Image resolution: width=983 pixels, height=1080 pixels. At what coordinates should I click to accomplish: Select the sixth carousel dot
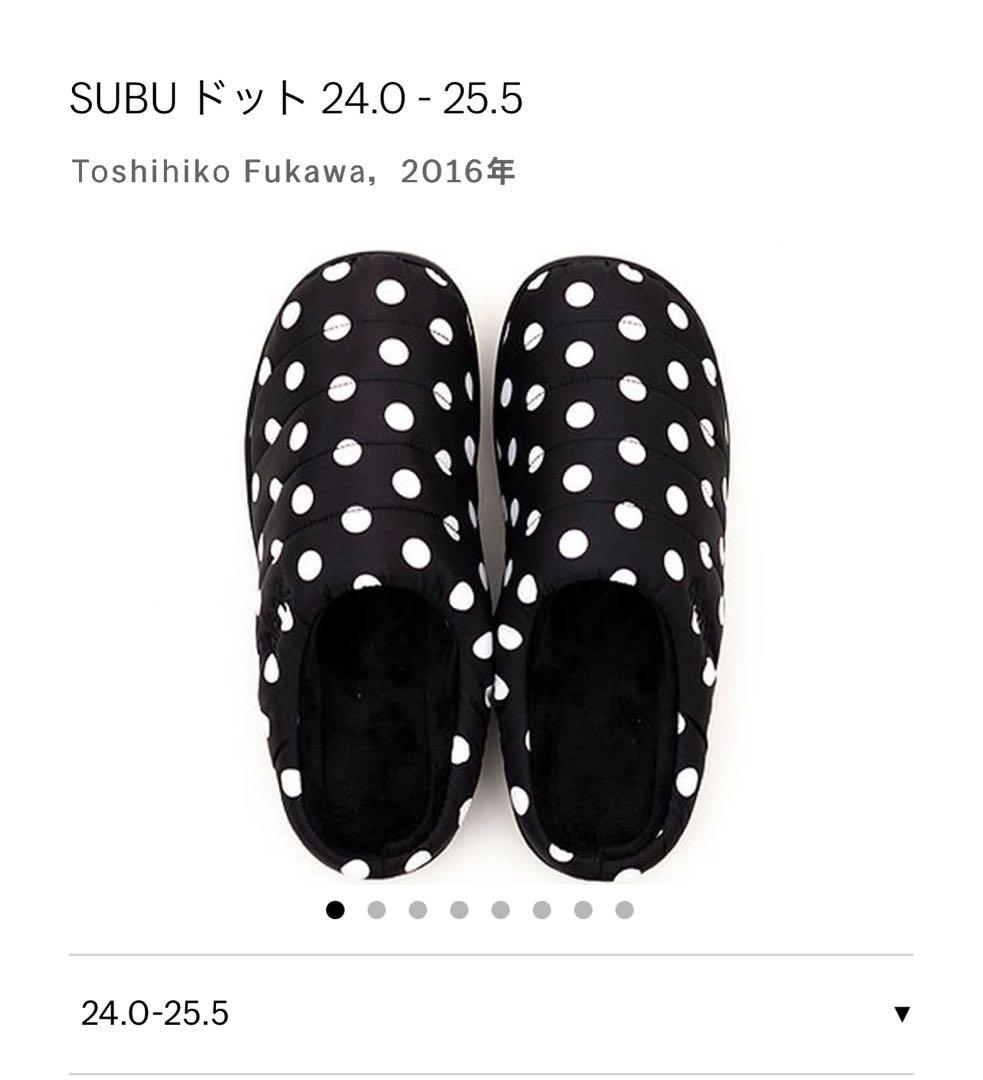point(541,910)
